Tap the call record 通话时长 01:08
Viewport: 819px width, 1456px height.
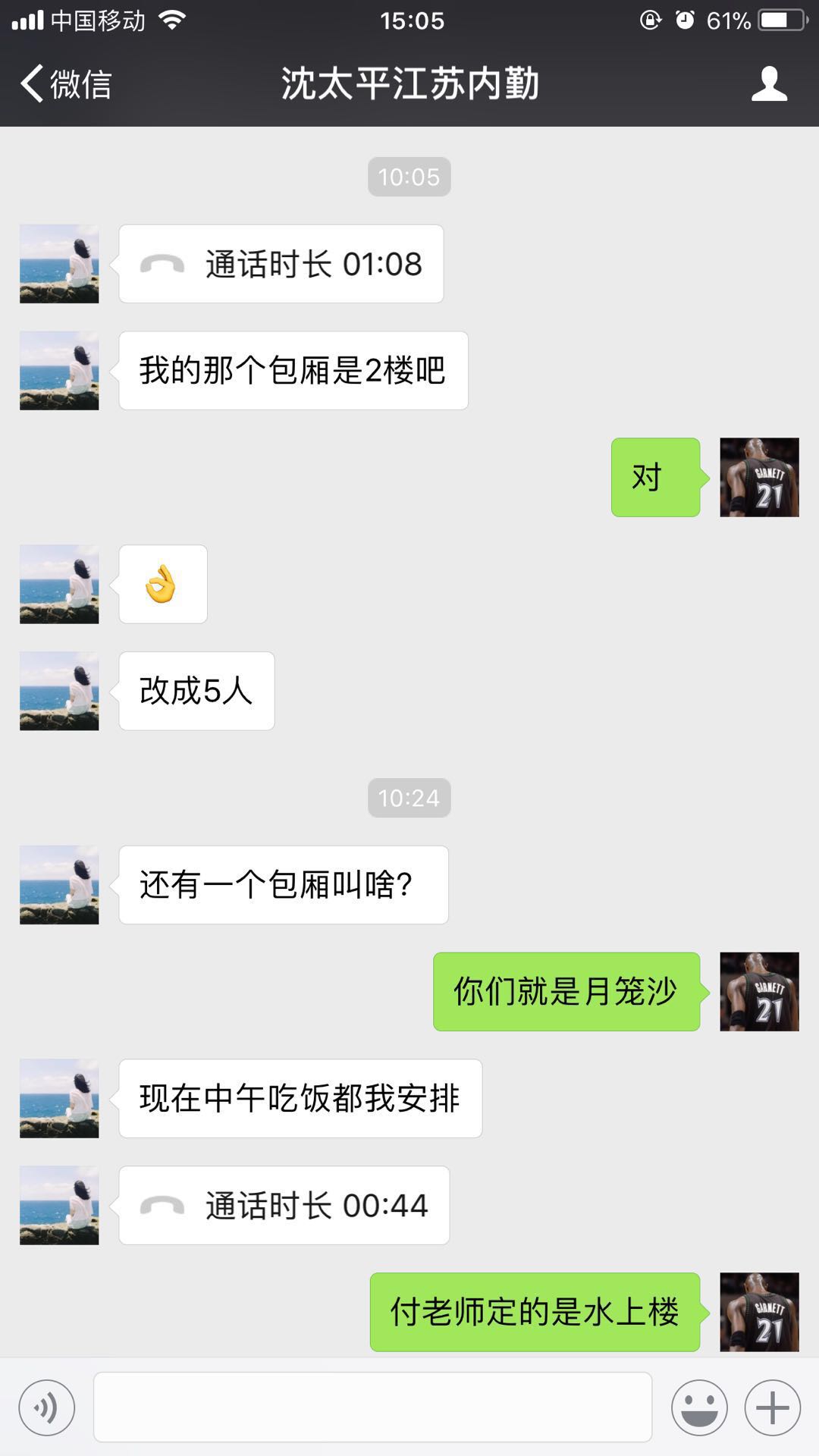point(281,264)
